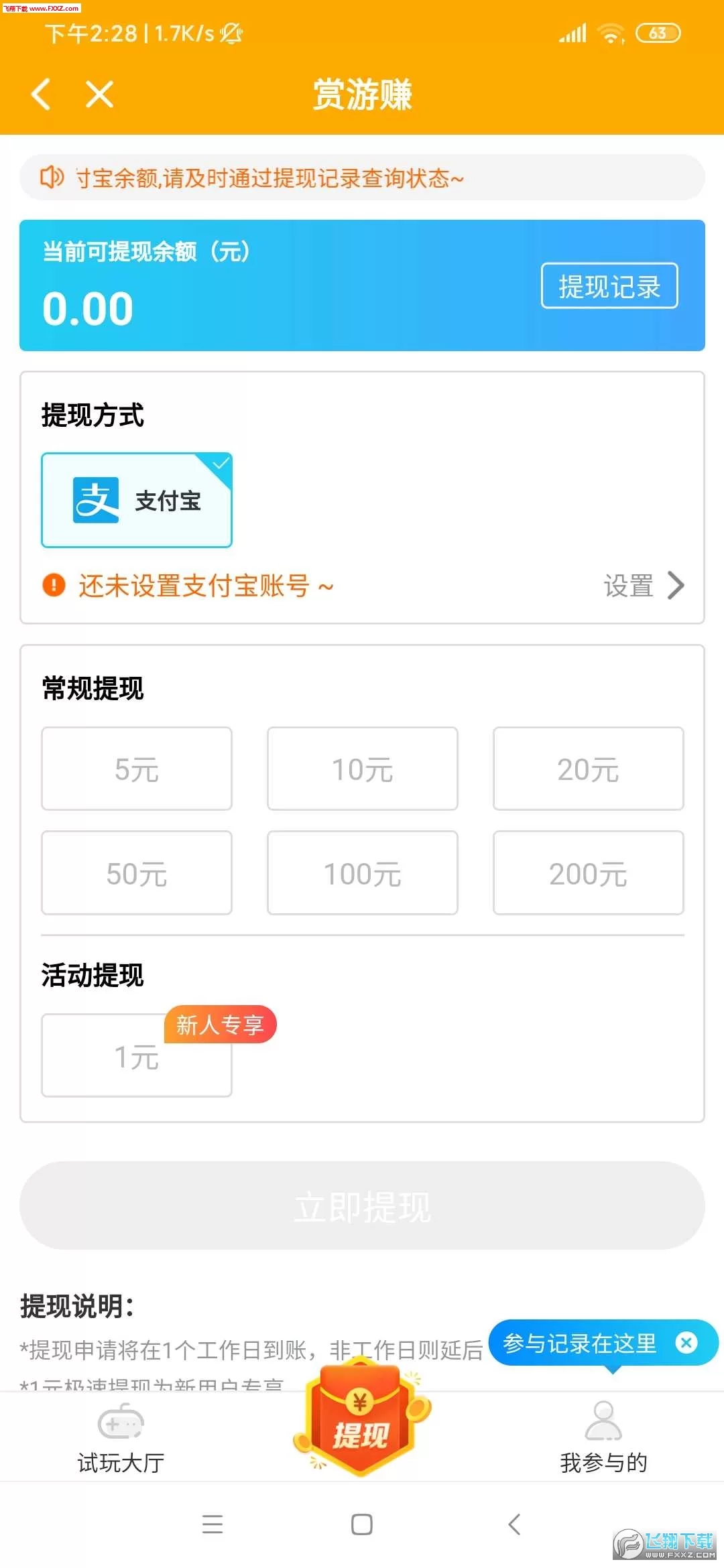The image size is (724, 1568).
Task: Open 设置 to add Alipay account
Action: pos(642,585)
